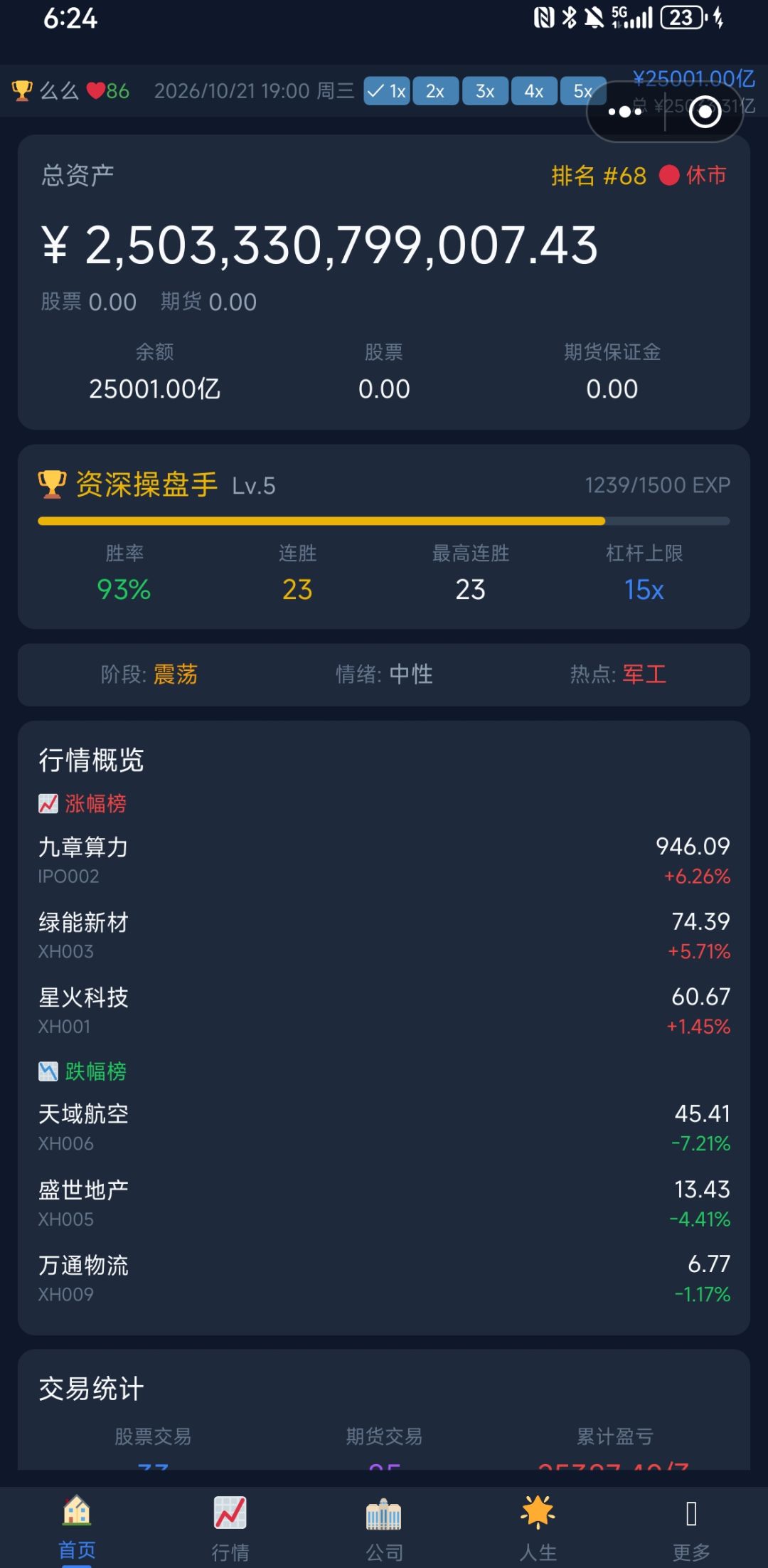Open 九章算力 IPO002 stock row
Viewport: 768px width, 1568px height.
384,860
